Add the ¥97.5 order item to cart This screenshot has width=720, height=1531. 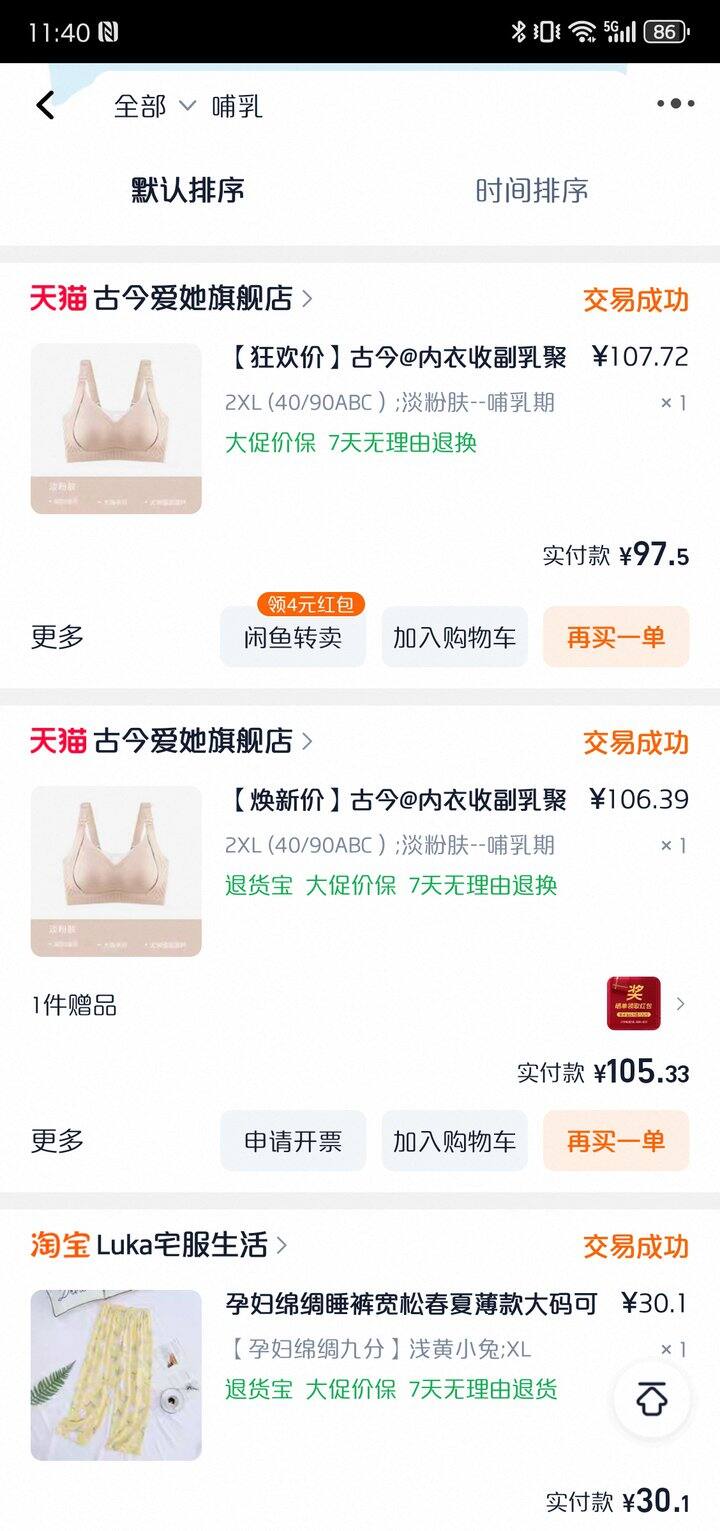pos(454,637)
